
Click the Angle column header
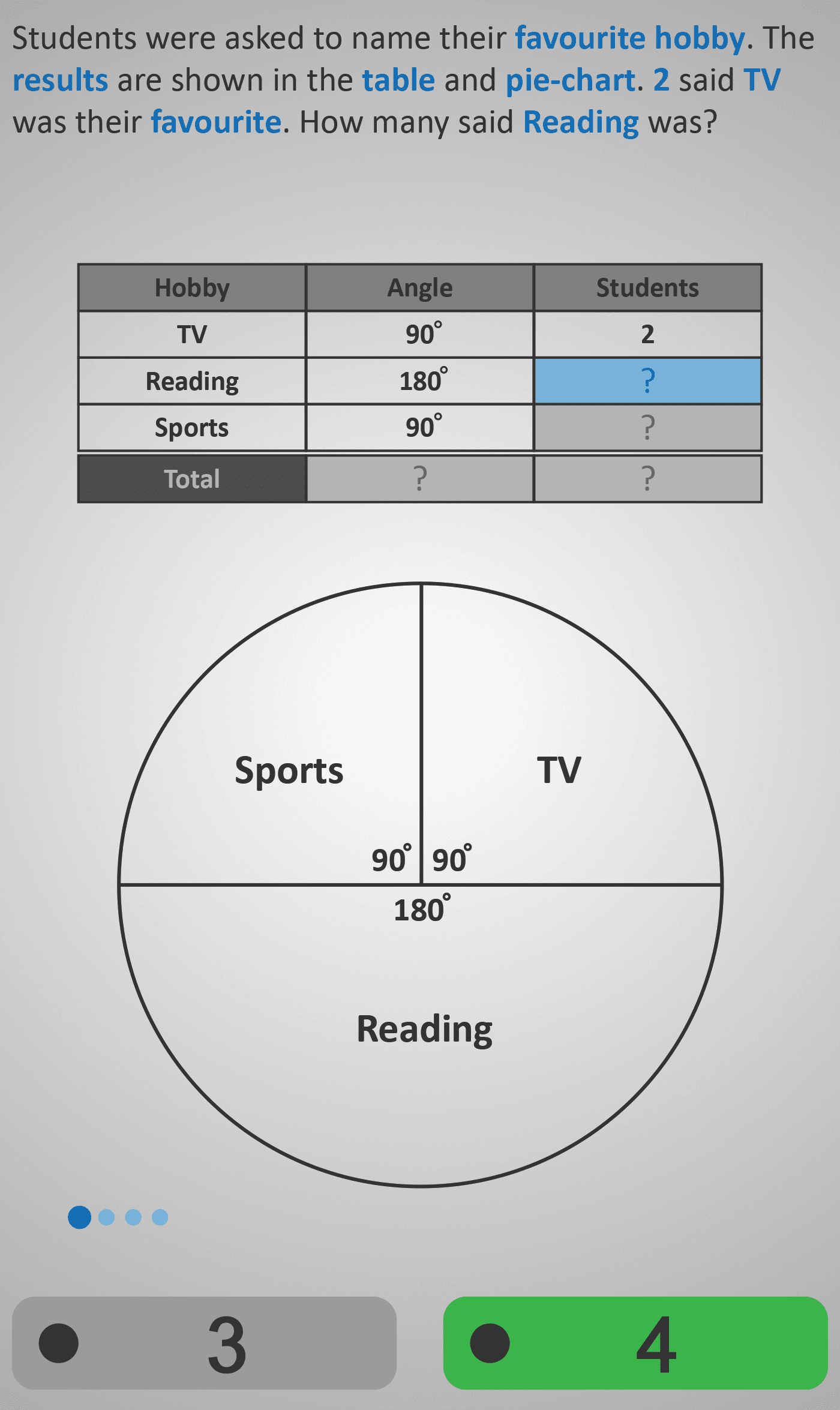coord(419,287)
